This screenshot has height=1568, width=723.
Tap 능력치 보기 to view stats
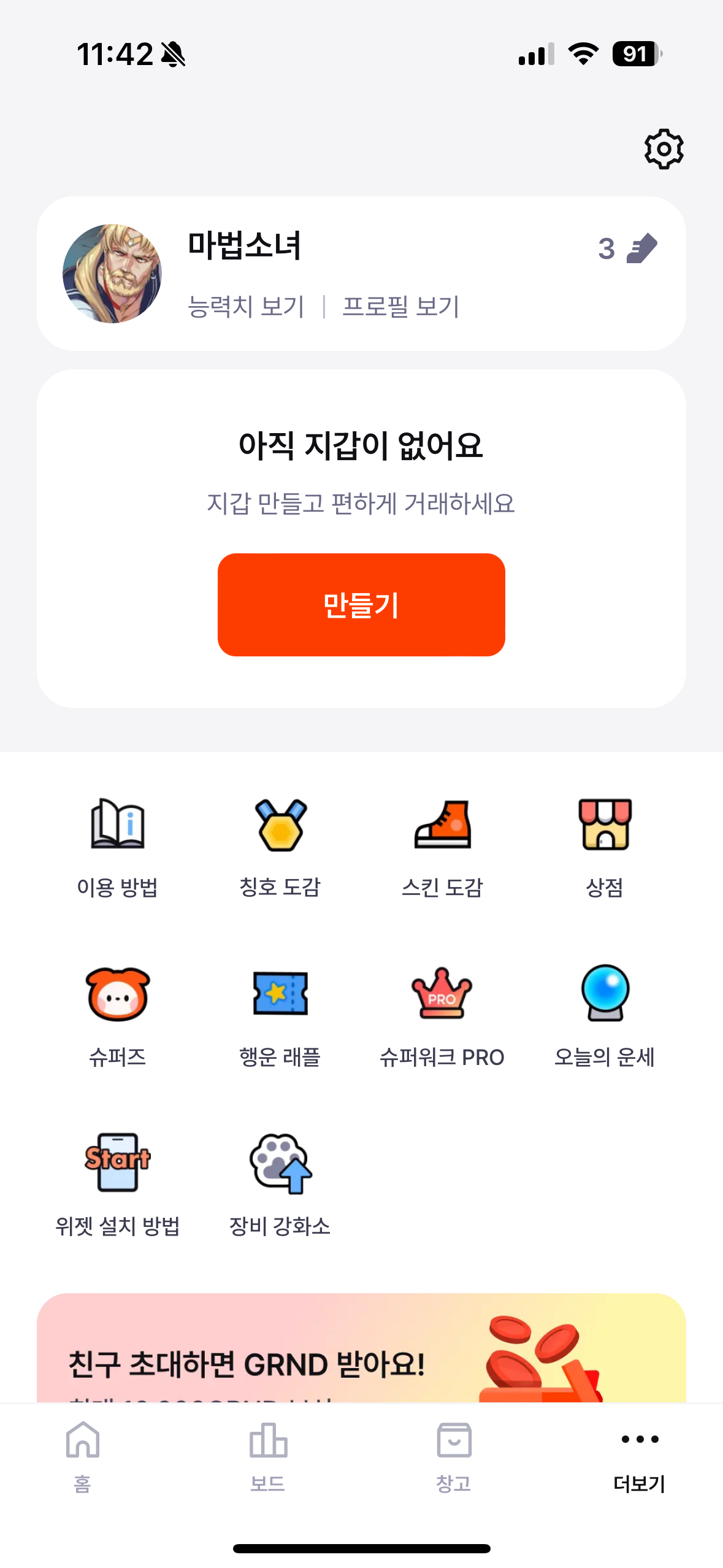click(246, 306)
